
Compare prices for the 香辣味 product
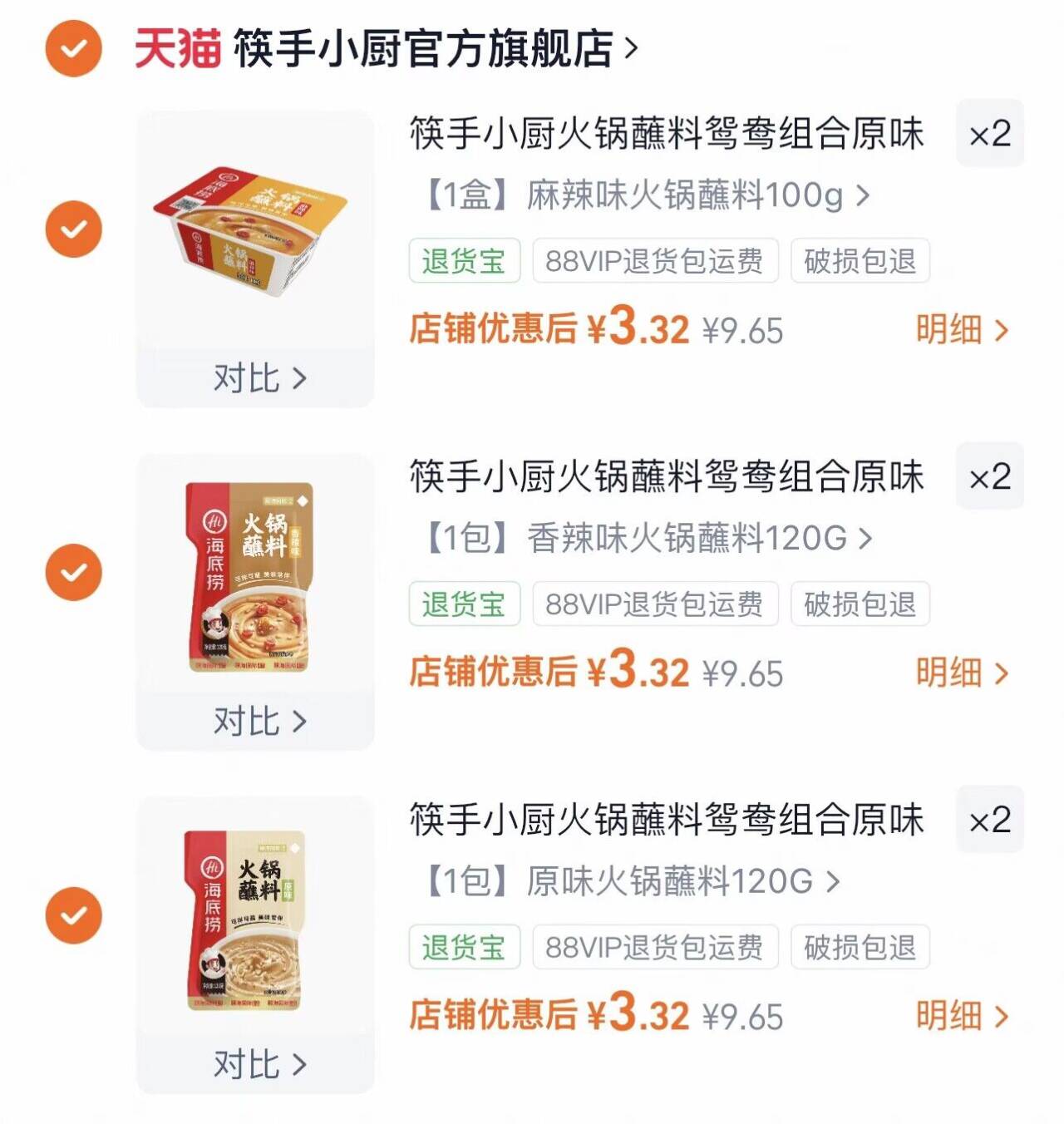(259, 721)
